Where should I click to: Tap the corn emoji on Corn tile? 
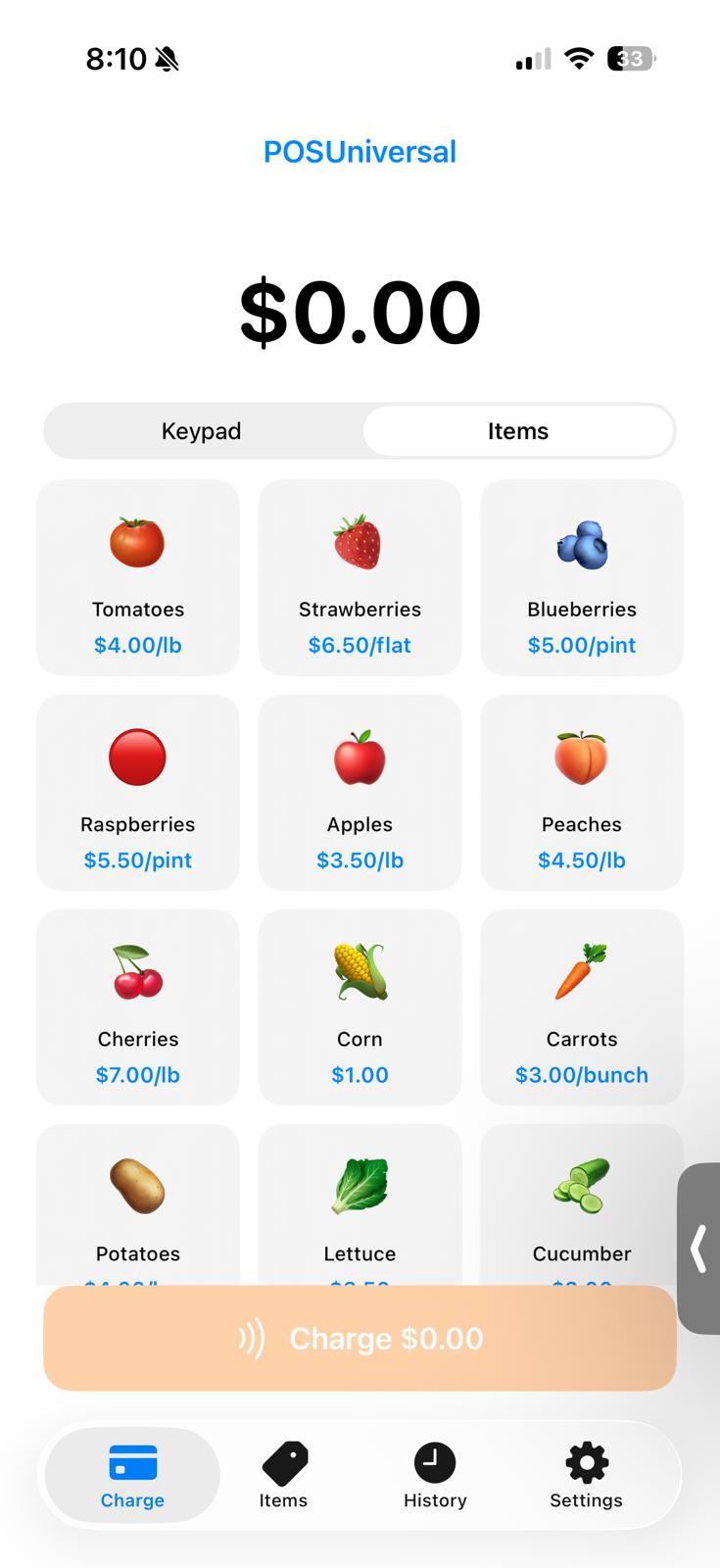[x=360, y=973]
